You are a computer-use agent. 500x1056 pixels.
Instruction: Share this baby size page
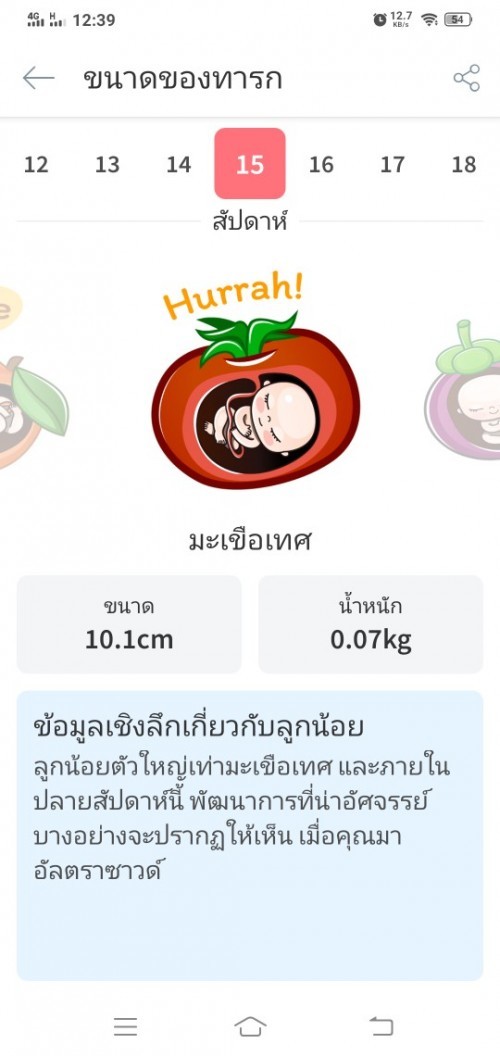coord(466,78)
